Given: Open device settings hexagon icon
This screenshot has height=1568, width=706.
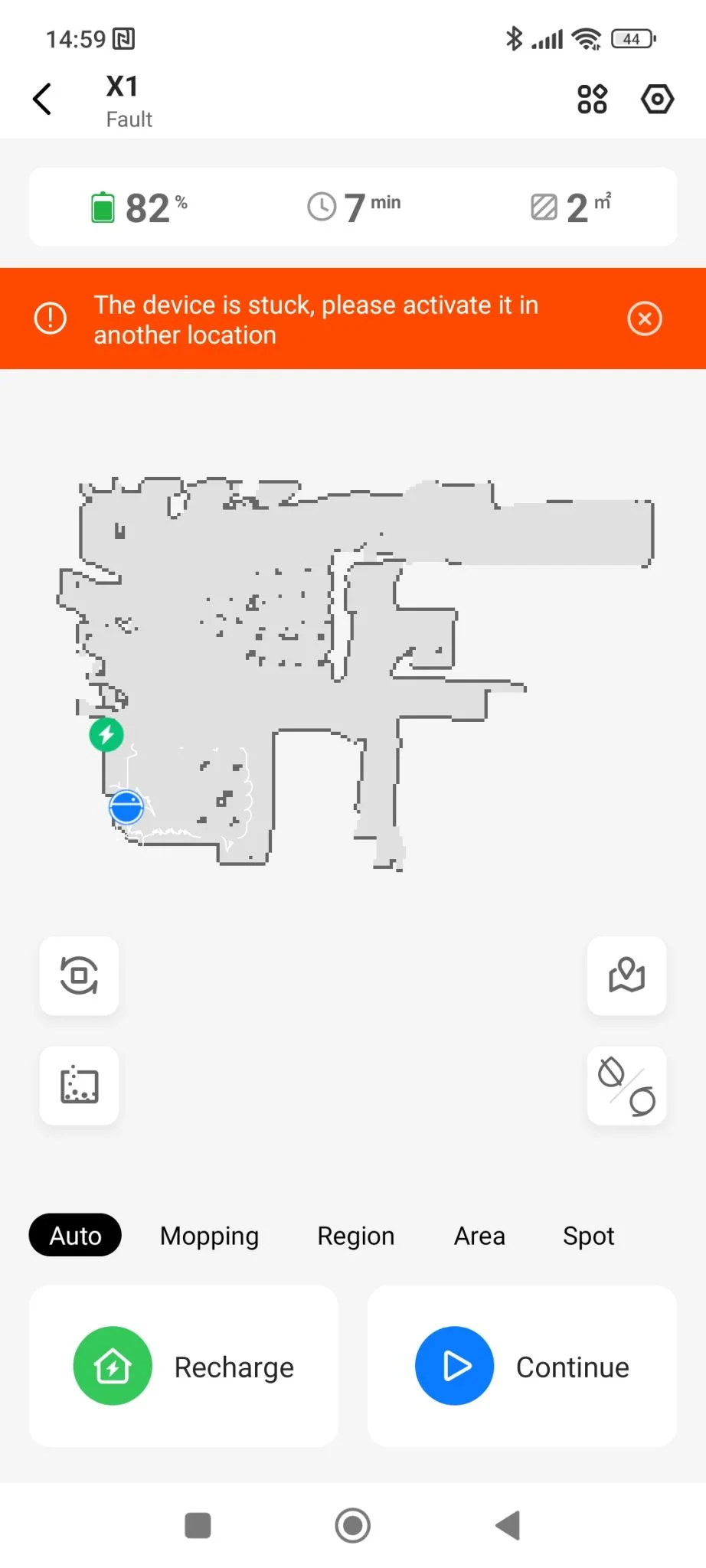Looking at the screenshot, I should (x=657, y=100).
